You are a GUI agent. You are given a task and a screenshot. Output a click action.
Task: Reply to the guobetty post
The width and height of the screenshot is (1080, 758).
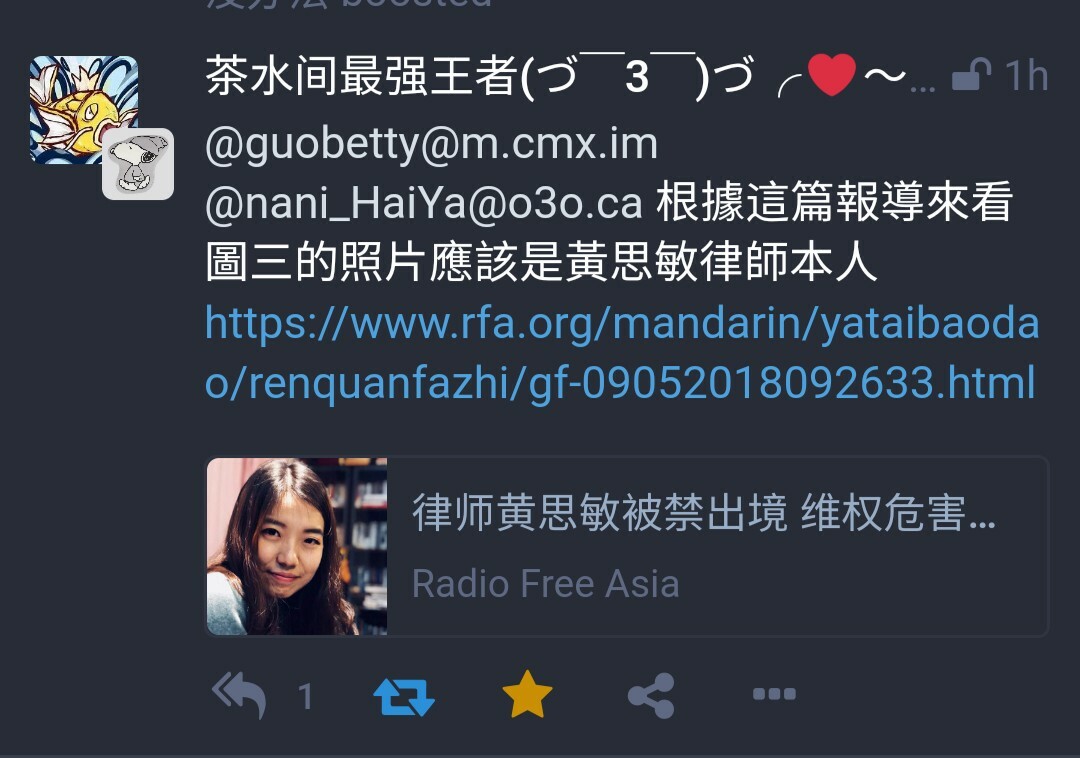click(x=240, y=695)
